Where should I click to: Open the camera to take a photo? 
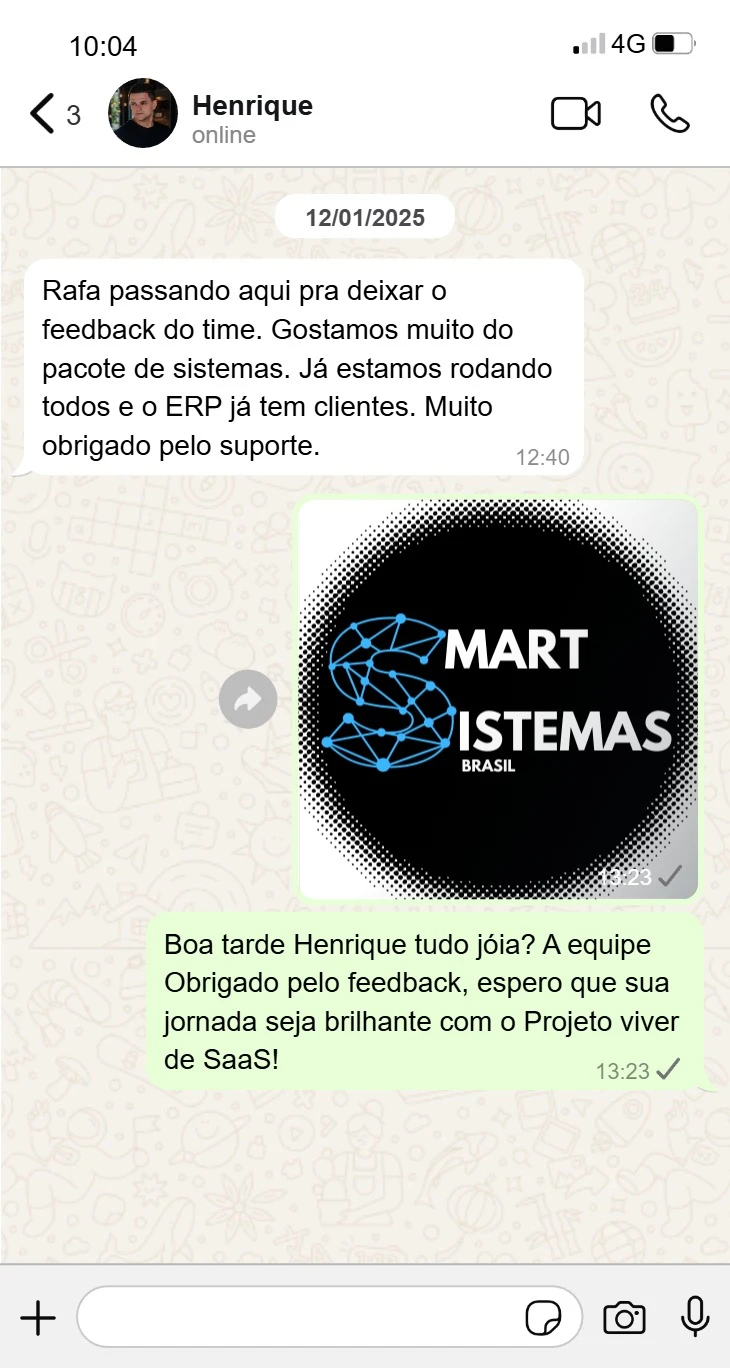coord(624,1318)
